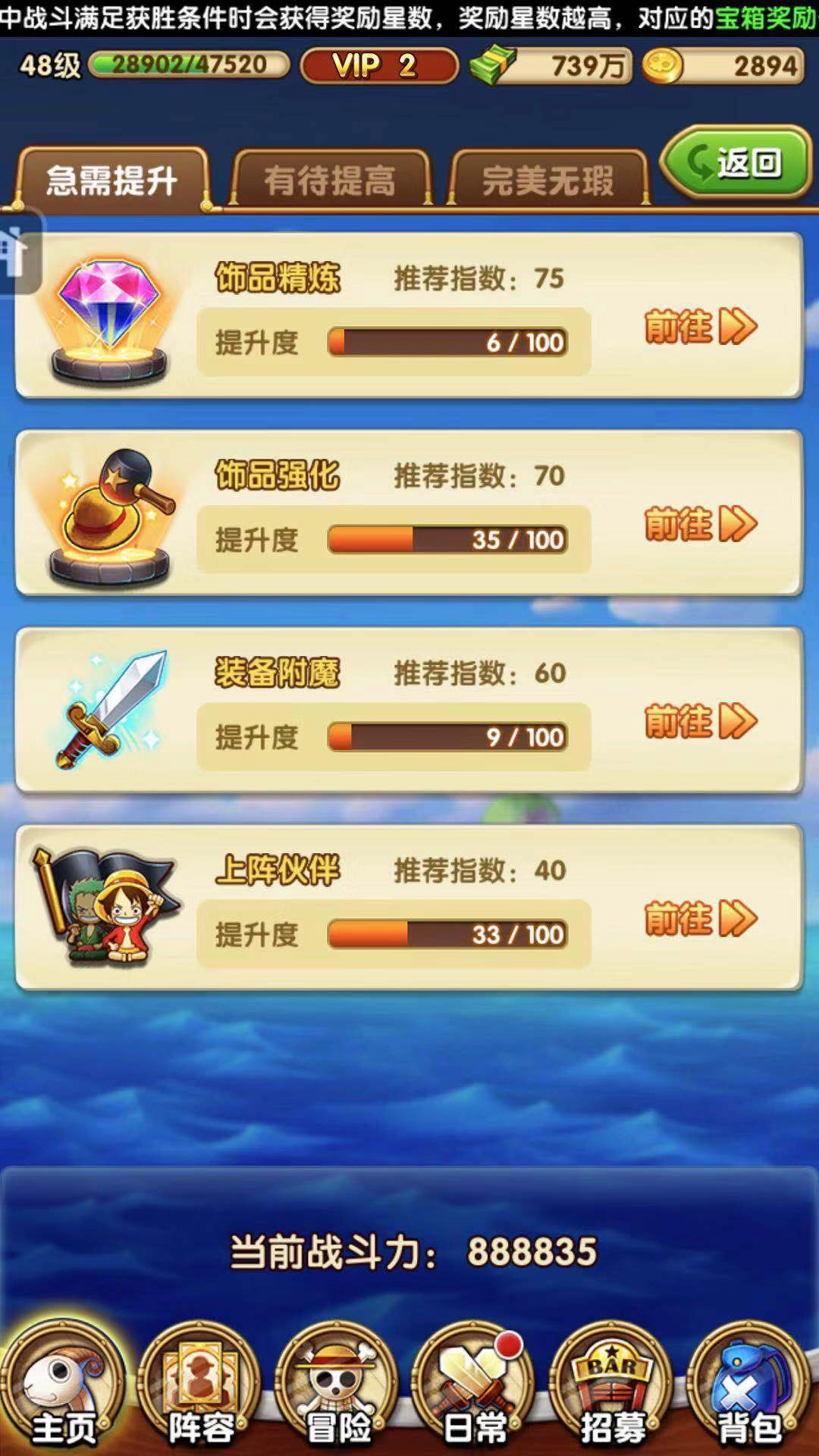Switch to the 有待提高 tab

point(330,180)
